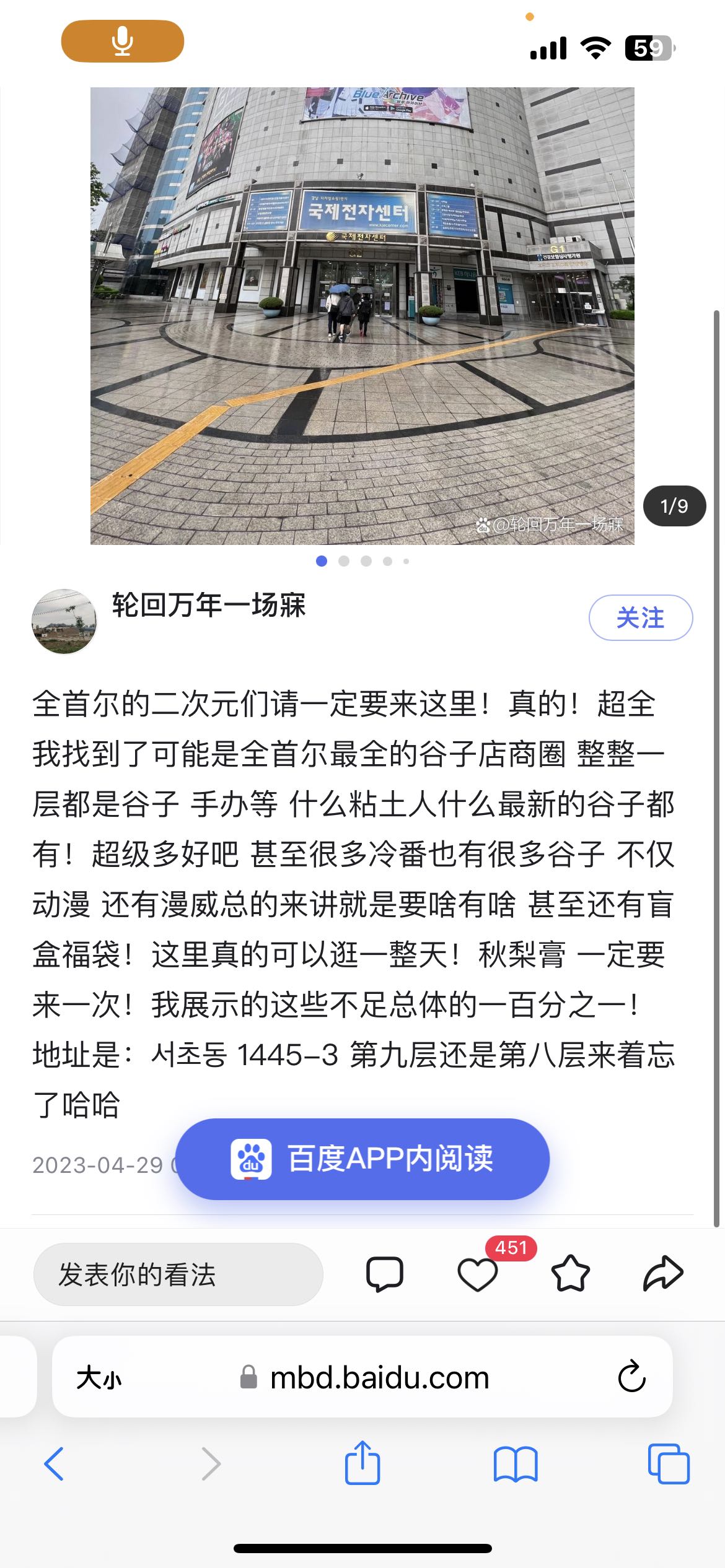This screenshot has width=725, height=1568.
Task: Go back to the previous page
Action: coord(55,1464)
